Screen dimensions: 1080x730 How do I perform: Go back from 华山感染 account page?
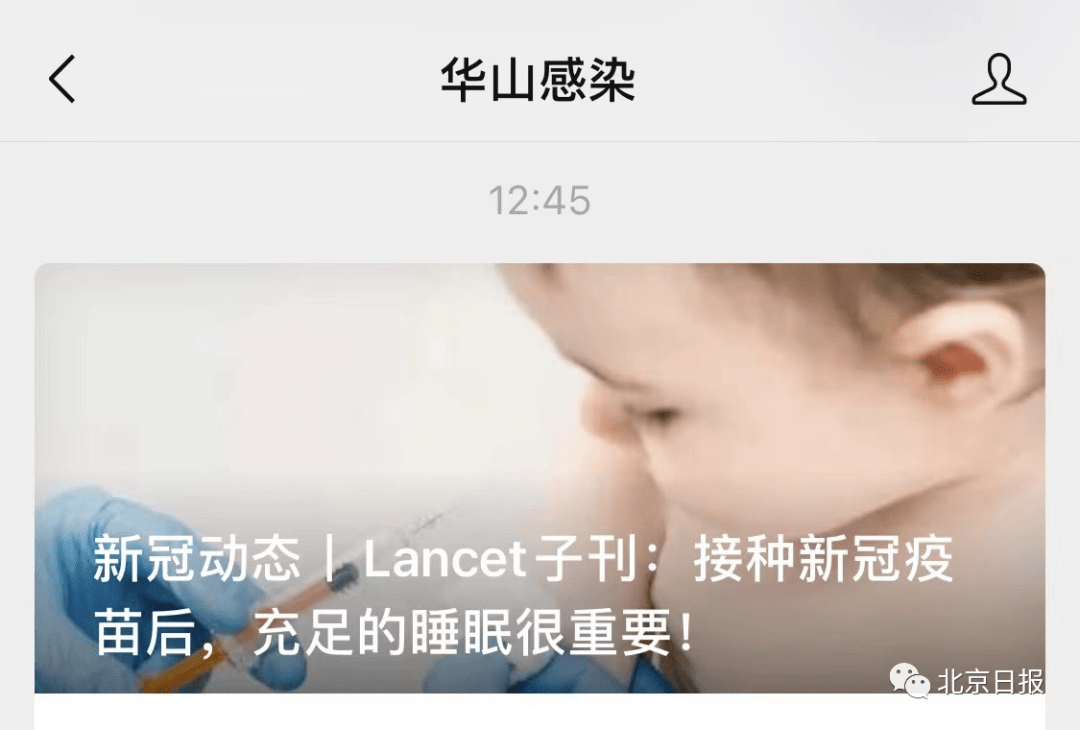(x=62, y=79)
